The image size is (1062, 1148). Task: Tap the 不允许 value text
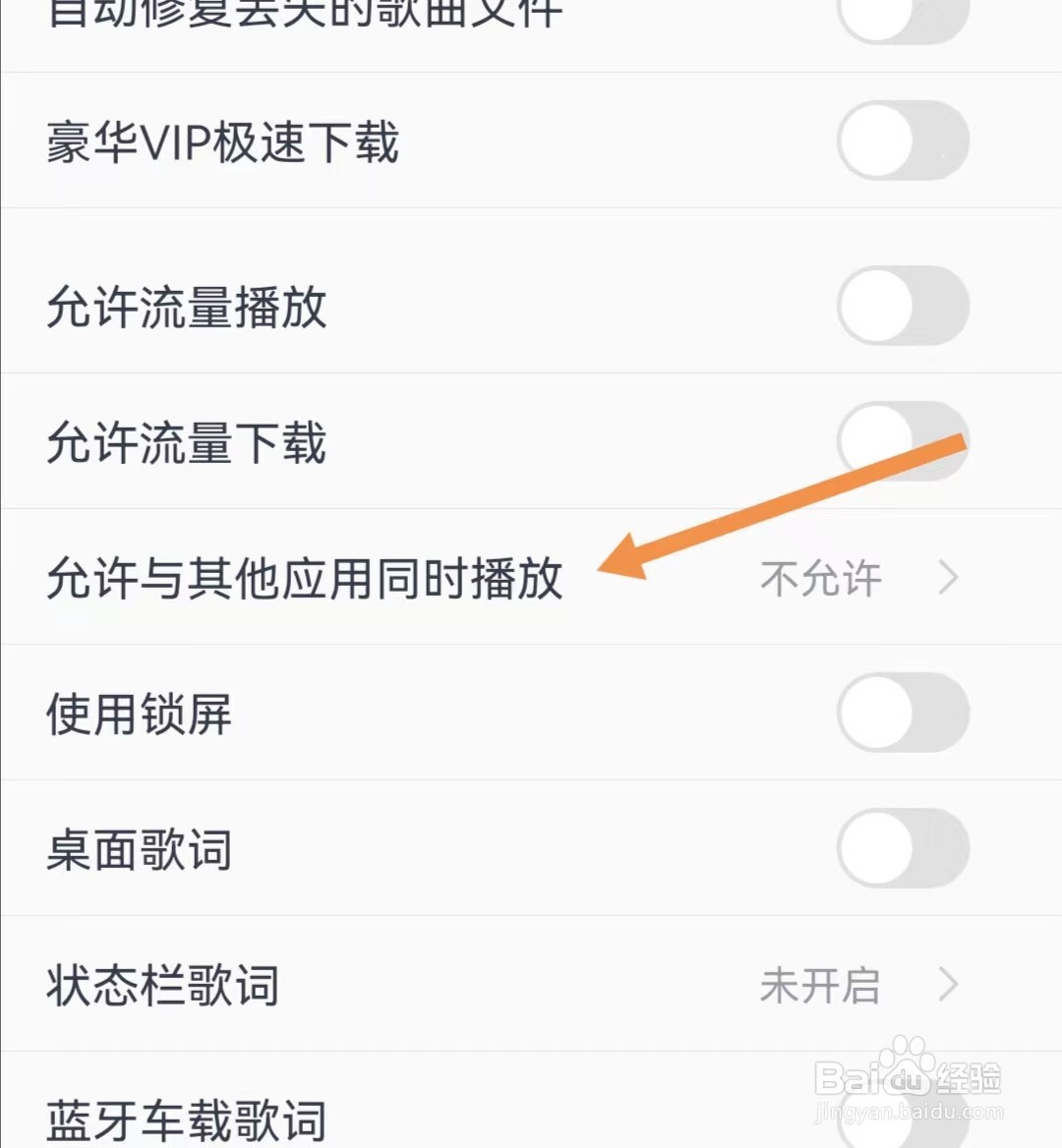pos(821,579)
